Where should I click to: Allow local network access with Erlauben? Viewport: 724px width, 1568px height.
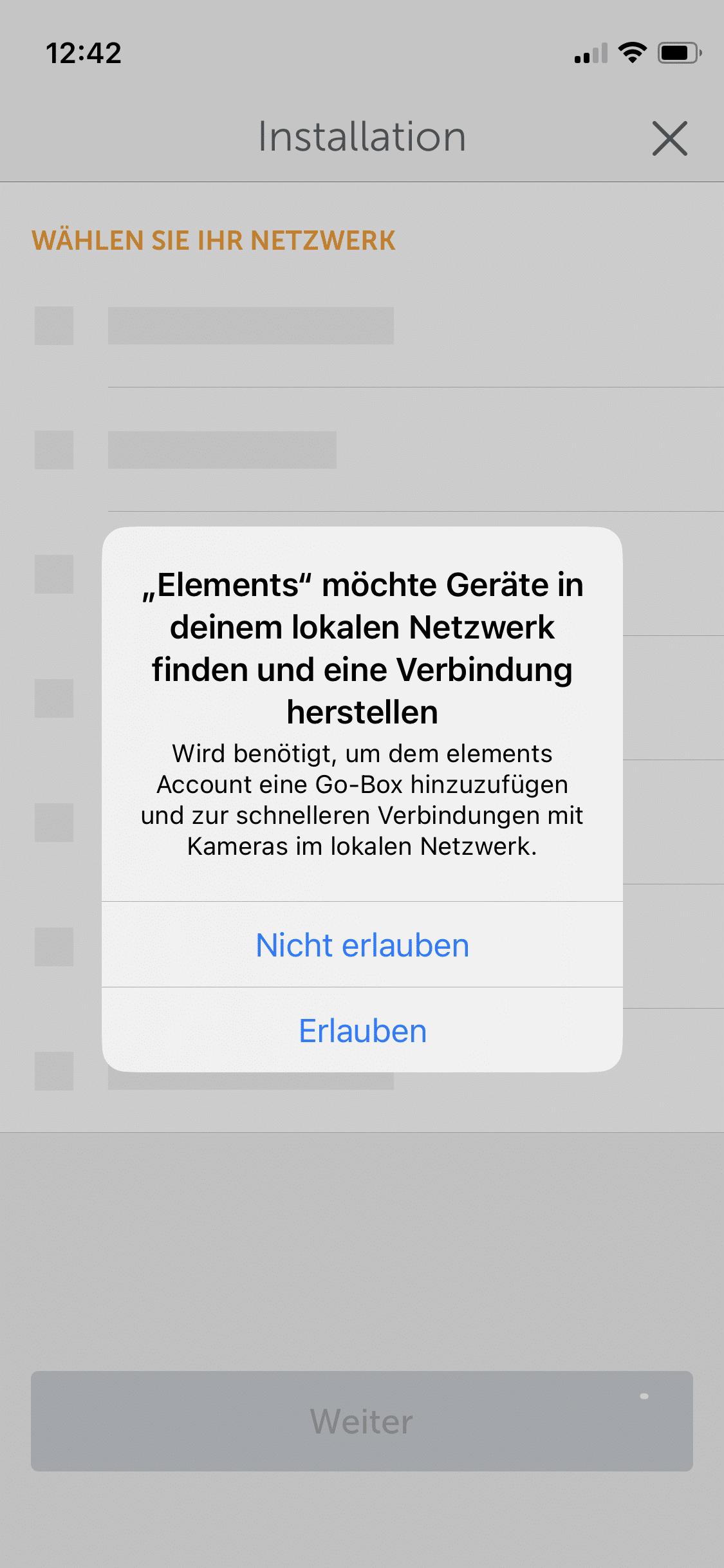point(362,1031)
